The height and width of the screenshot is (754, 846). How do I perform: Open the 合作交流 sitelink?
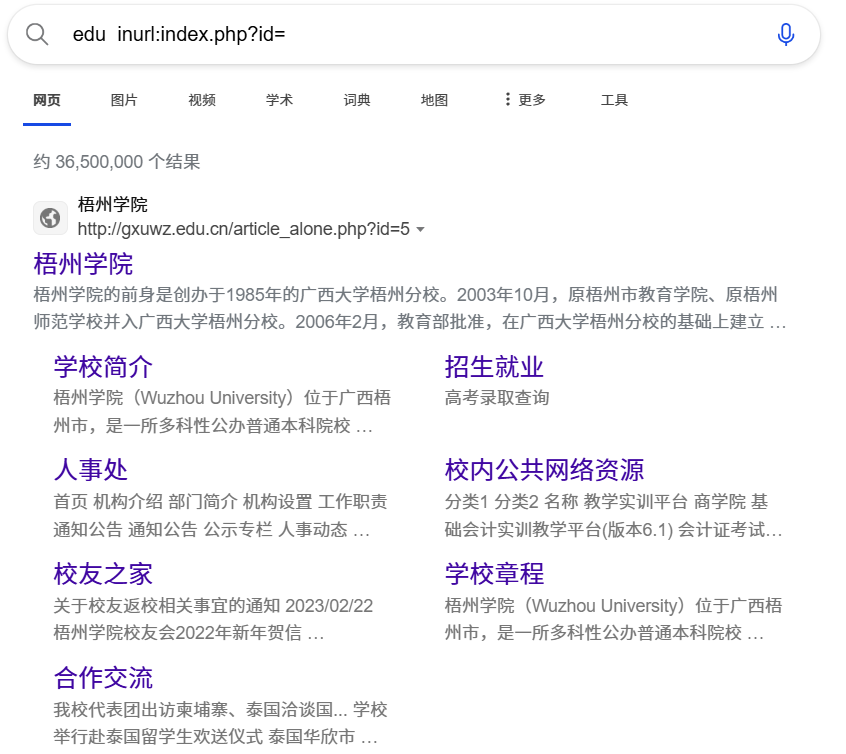[x=103, y=677]
